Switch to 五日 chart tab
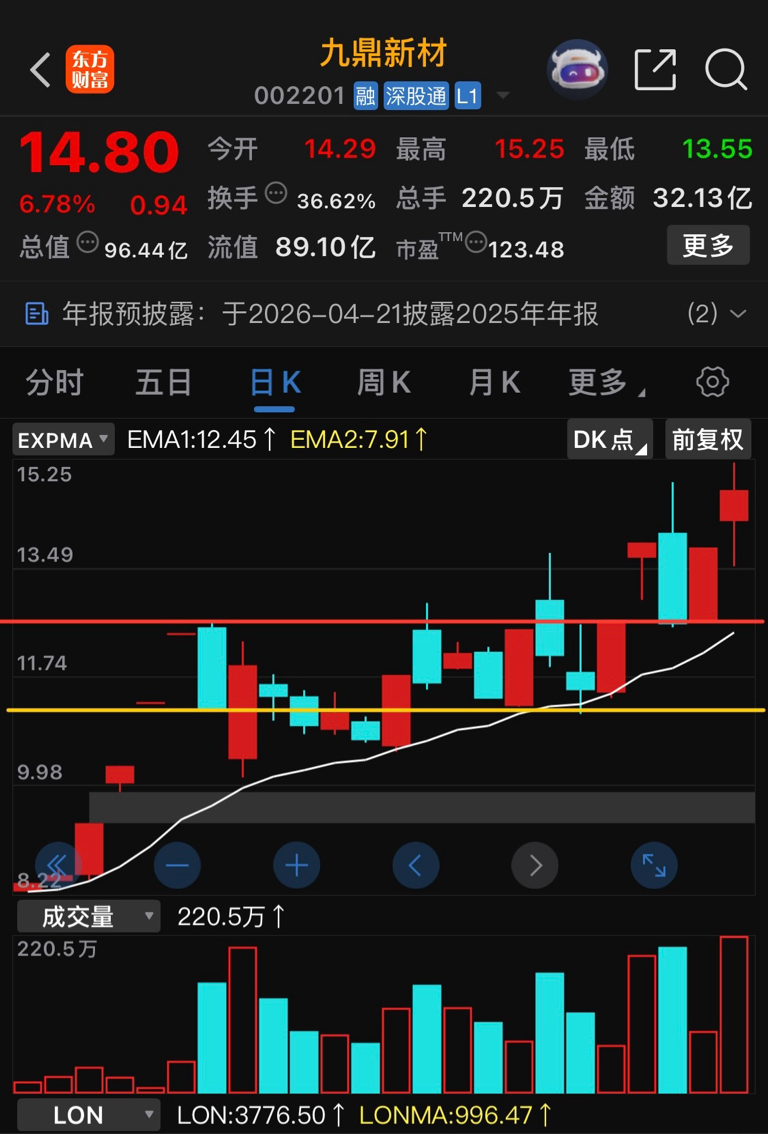Image resolution: width=768 pixels, height=1134 pixels. tap(164, 382)
